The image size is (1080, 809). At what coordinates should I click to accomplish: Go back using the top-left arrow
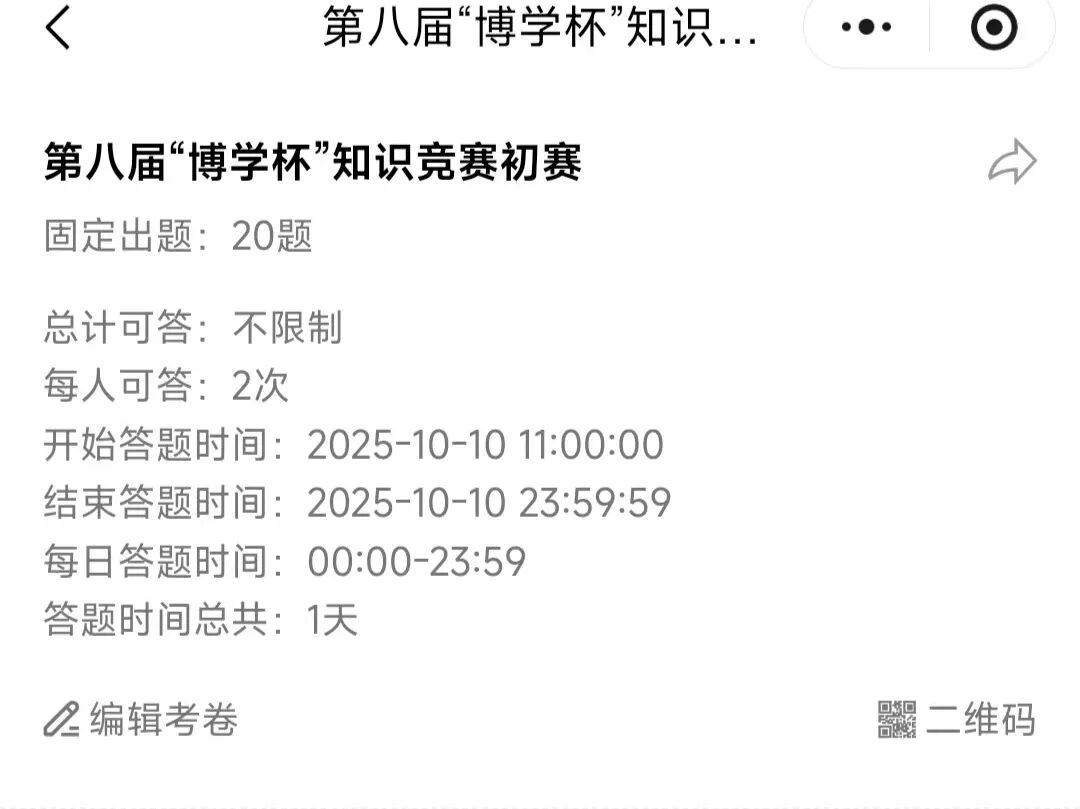[x=58, y=28]
